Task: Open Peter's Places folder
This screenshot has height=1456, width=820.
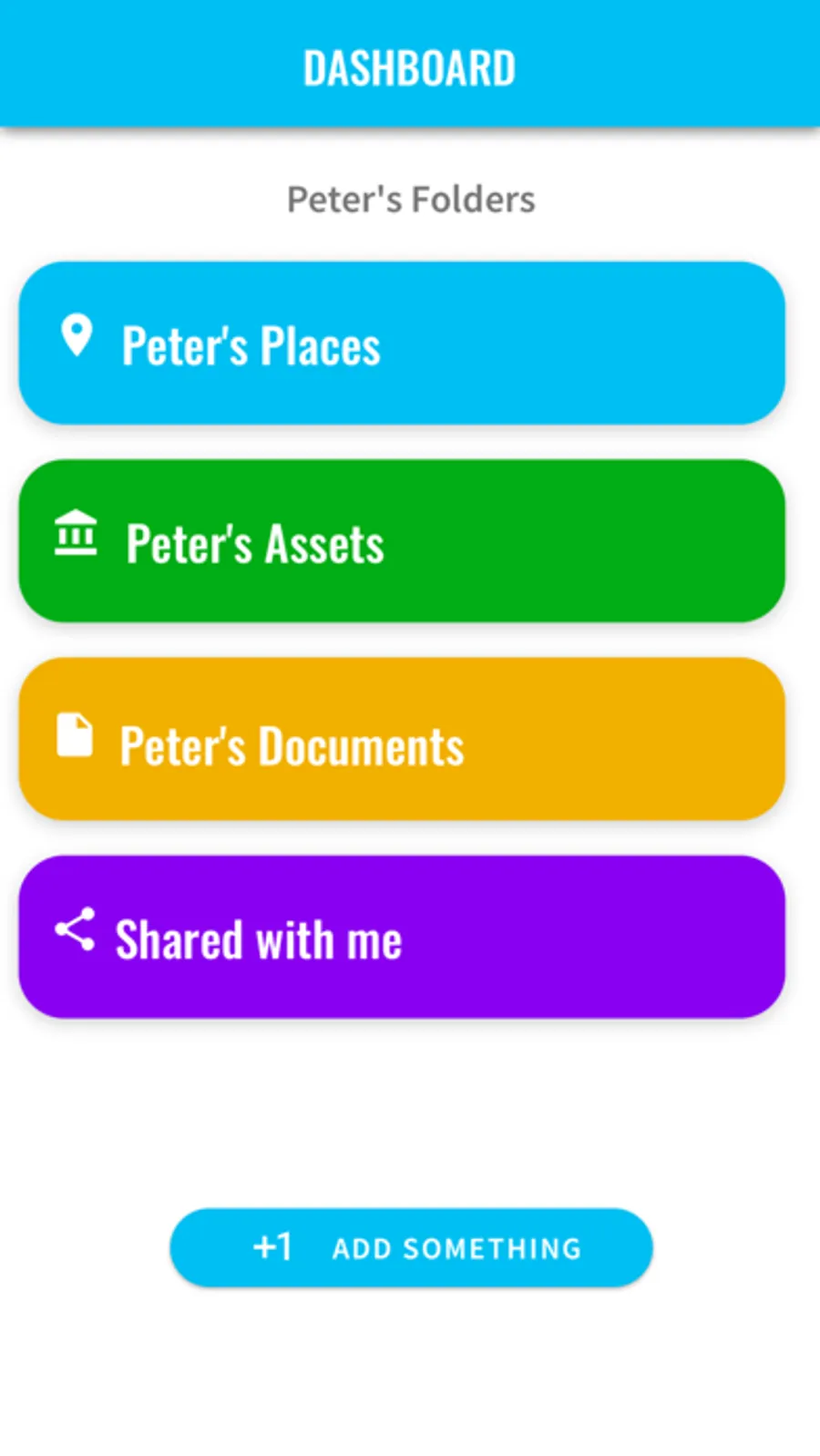Action: (401, 343)
